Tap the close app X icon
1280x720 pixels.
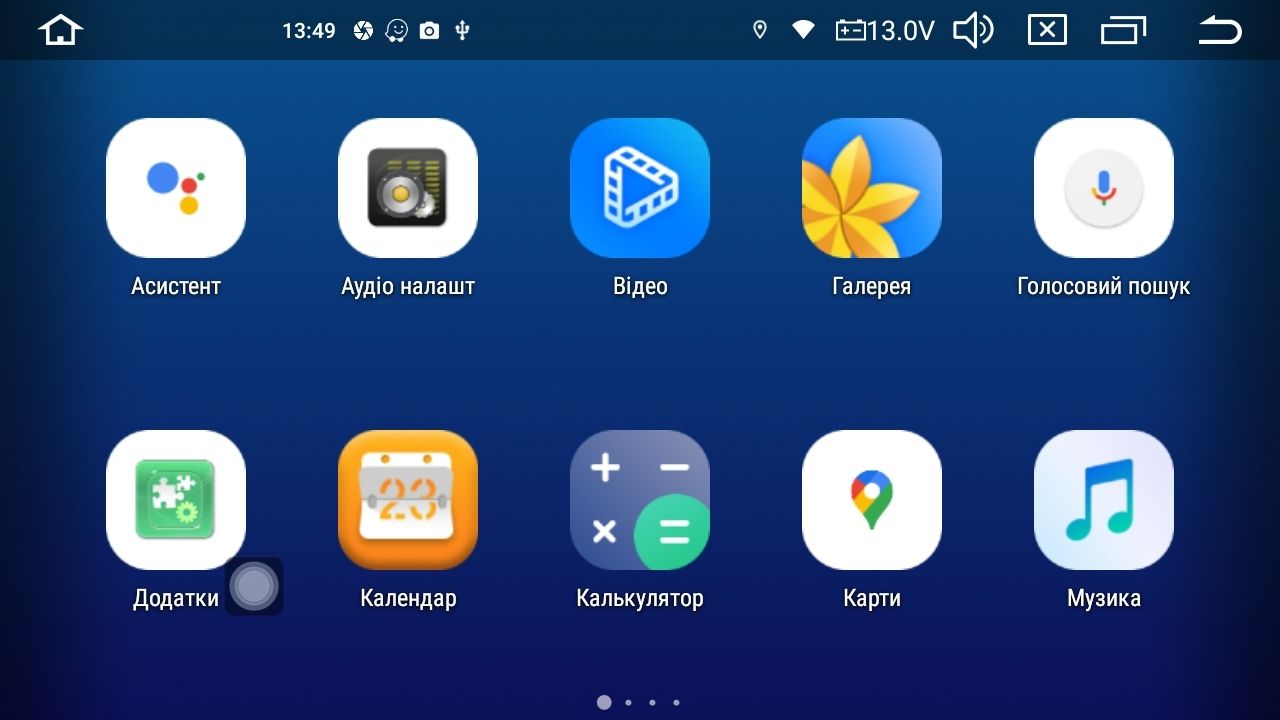click(x=1047, y=30)
